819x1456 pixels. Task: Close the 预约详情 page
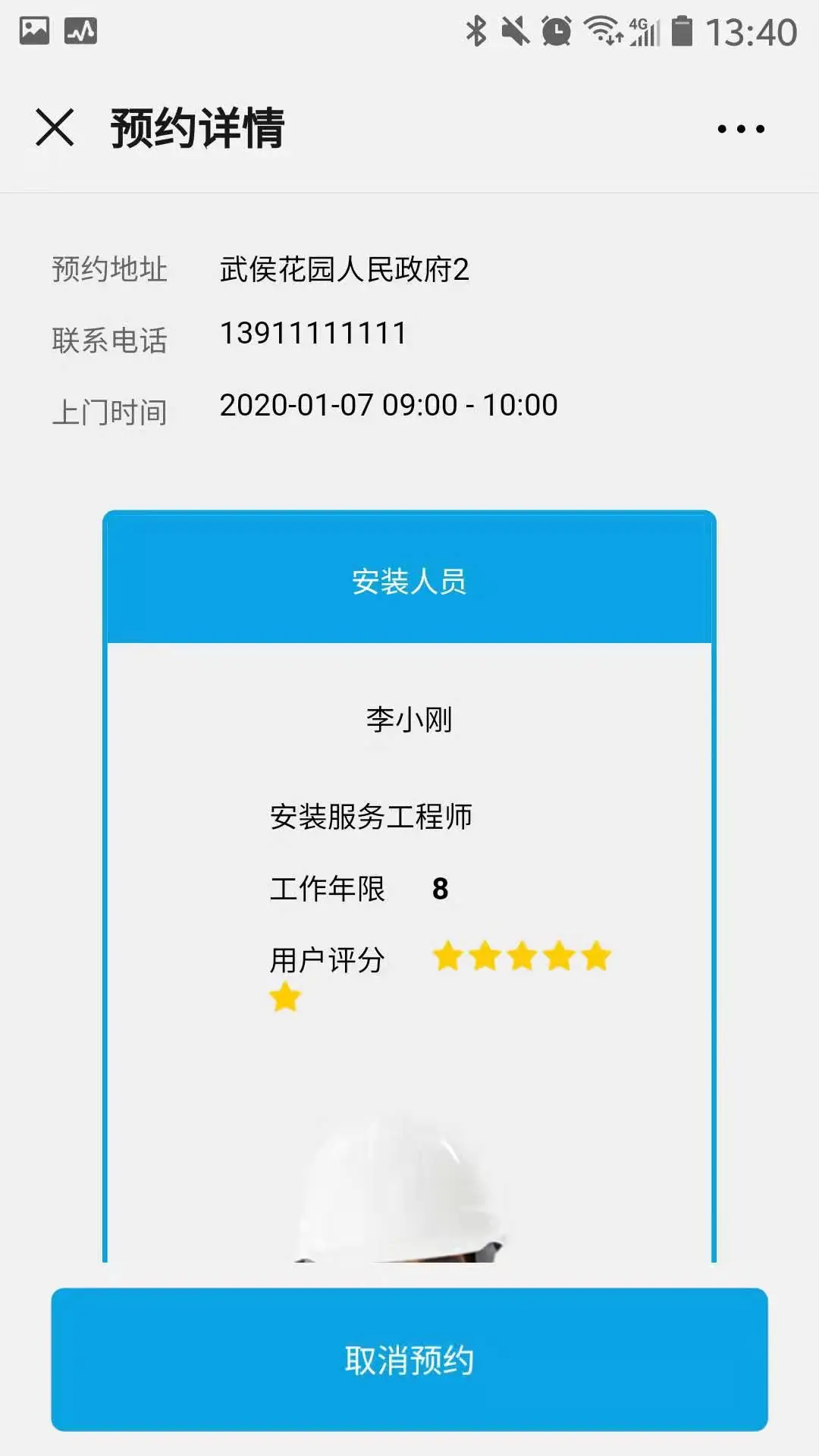click(55, 127)
